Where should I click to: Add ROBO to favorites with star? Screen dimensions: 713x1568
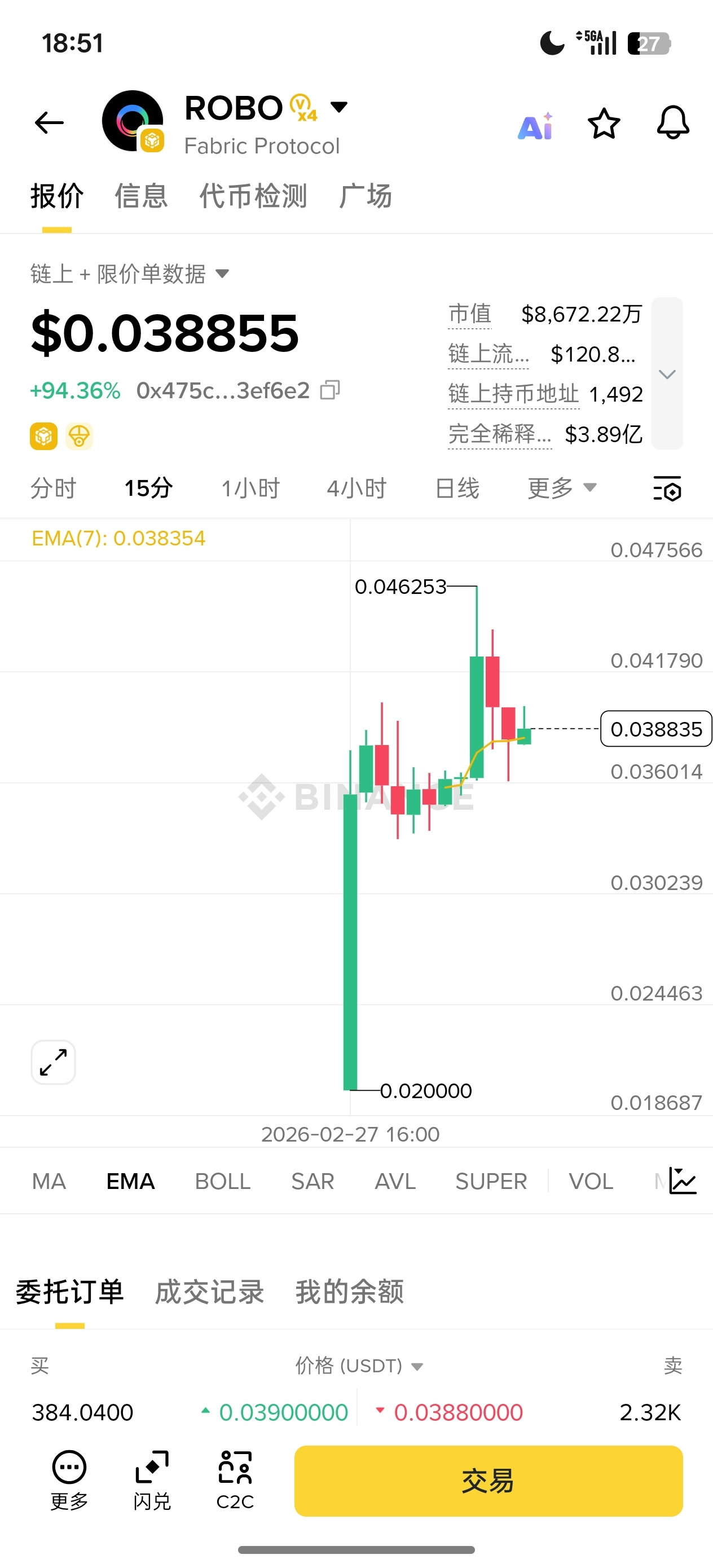pyautogui.click(x=604, y=124)
